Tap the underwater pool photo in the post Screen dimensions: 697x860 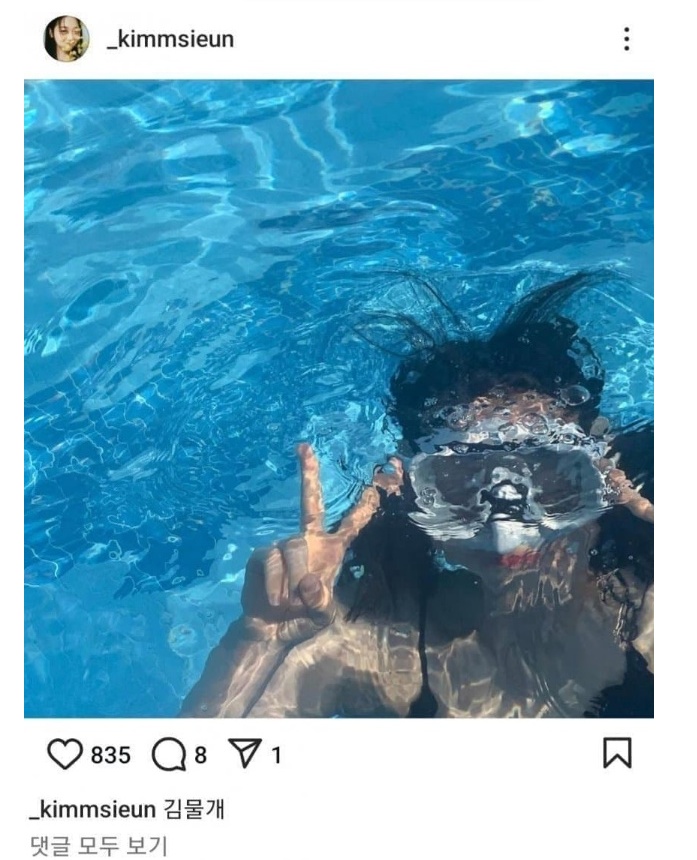pos(338,398)
